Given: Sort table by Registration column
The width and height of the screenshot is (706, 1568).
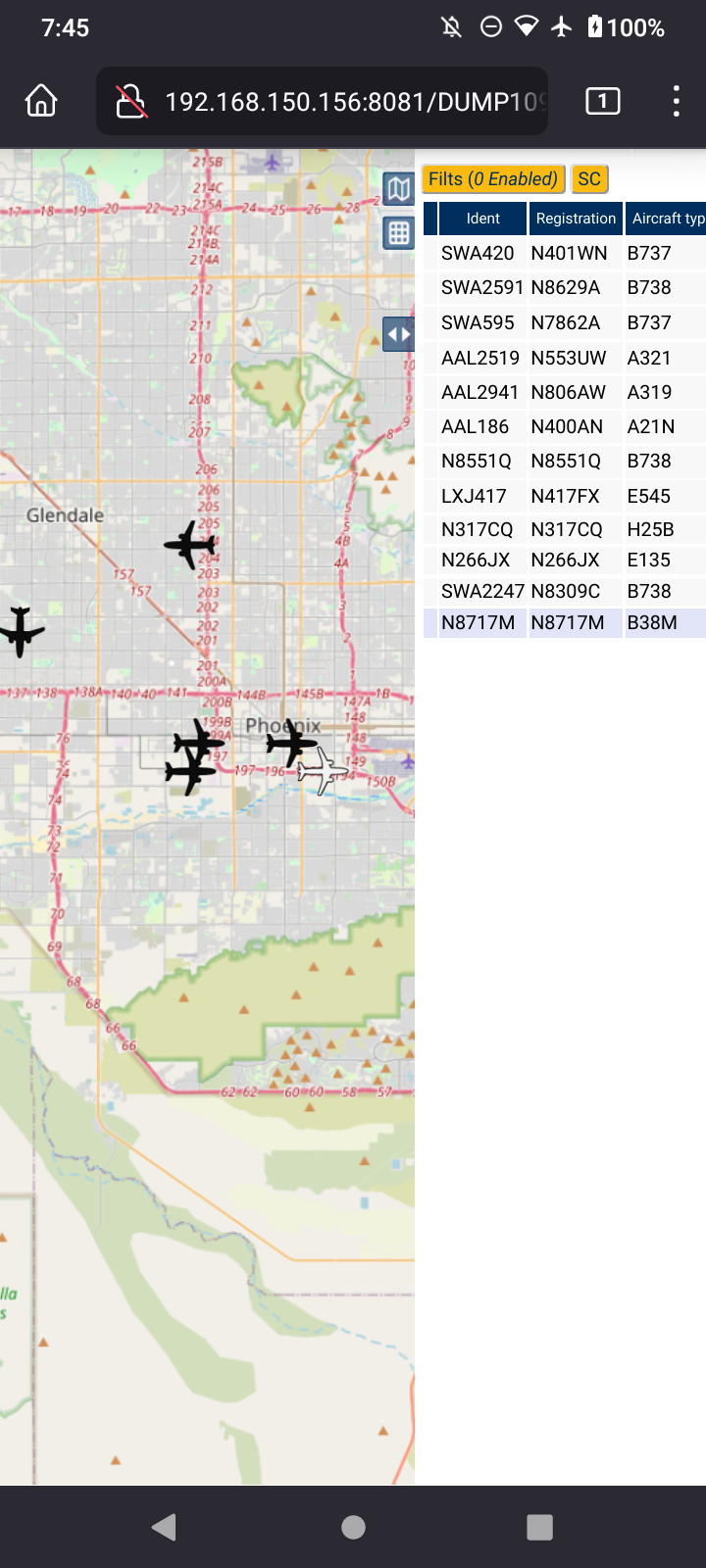Looking at the screenshot, I should pos(576,219).
